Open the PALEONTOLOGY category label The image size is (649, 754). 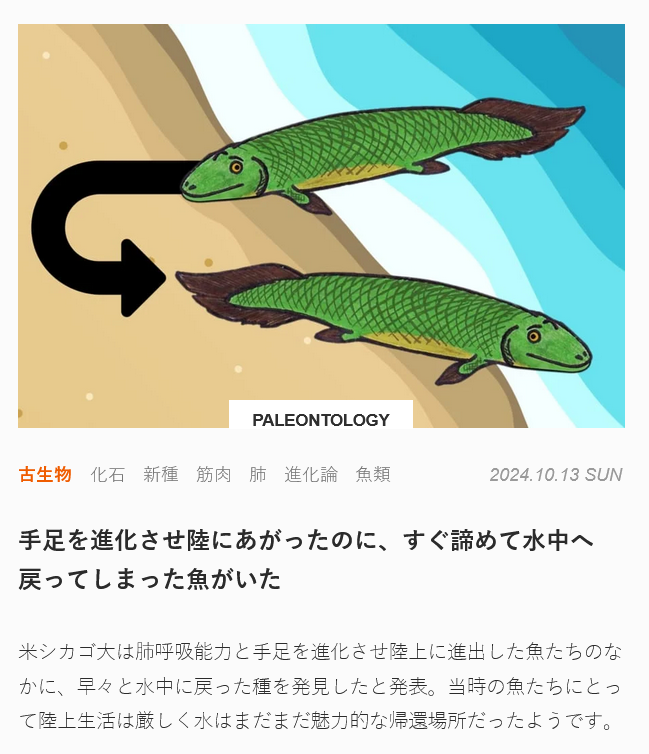pos(321,419)
